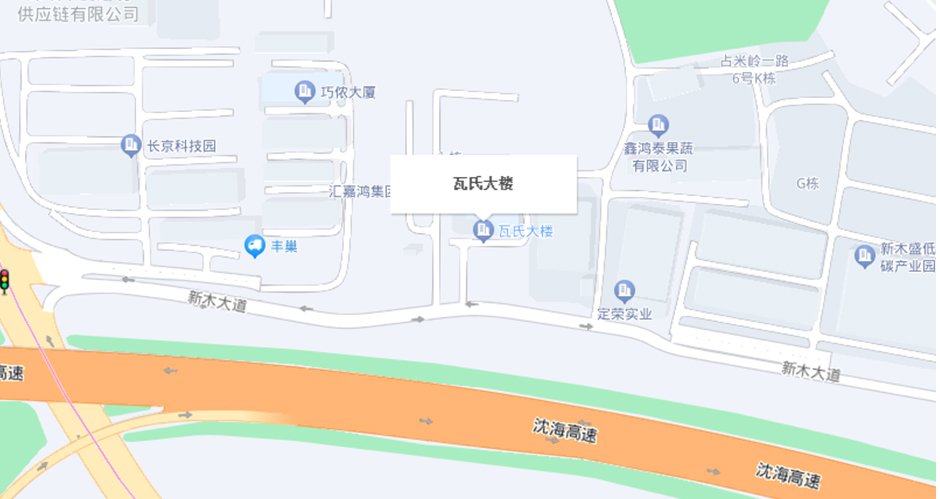Open the 丰巢 locker marker
940x499 pixels.
256,245
